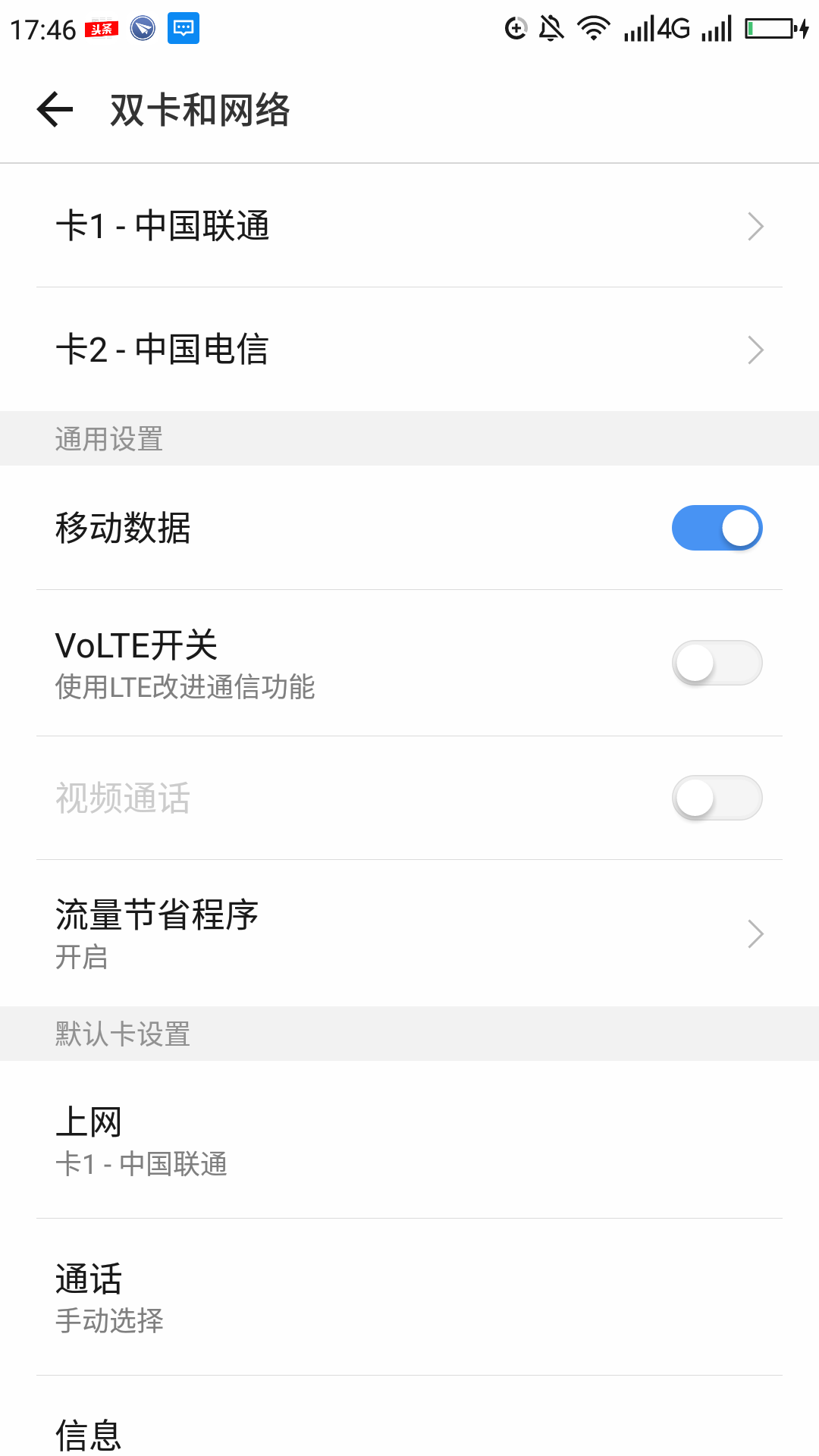
Task: Open 卡2 - 中国电信 SIM settings
Action: point(409,350)
